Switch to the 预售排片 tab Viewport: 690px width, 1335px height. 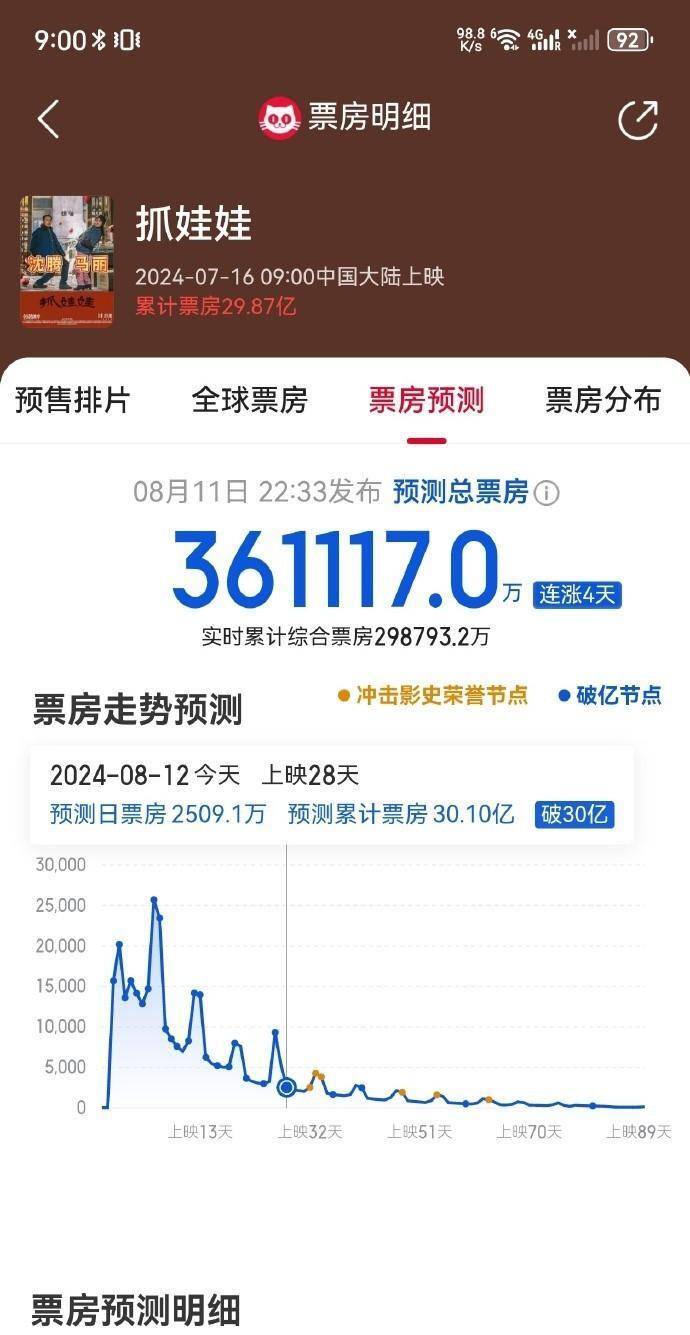[x=73, y=400]
